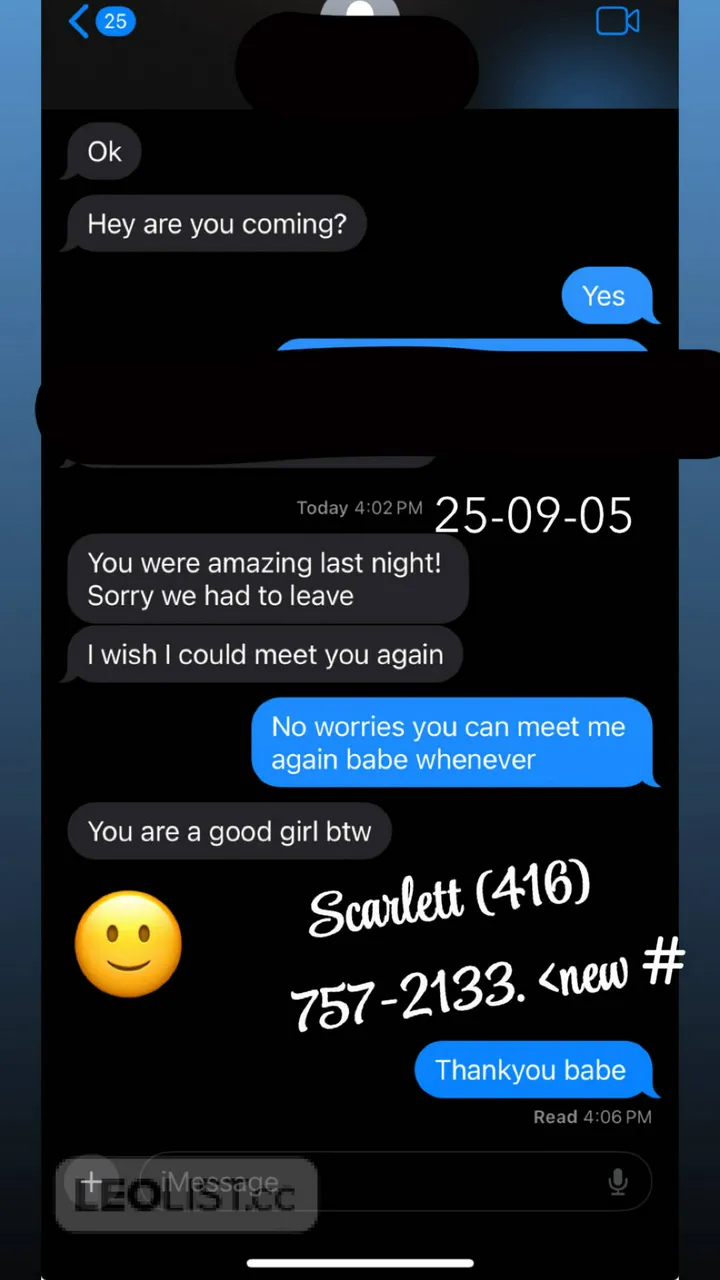
Task: Tap 'I wish I could meet you again'
Action: coord(265,655)
